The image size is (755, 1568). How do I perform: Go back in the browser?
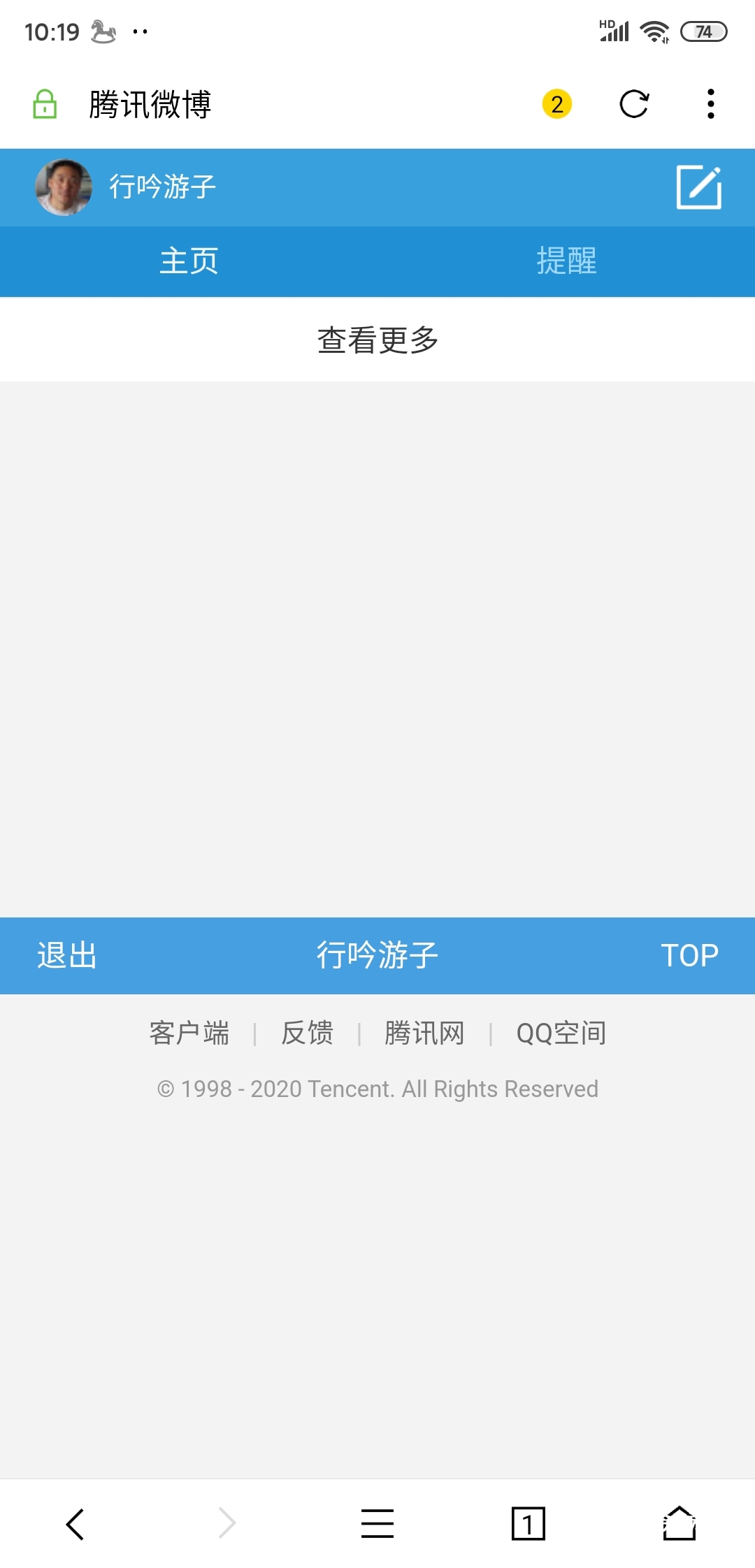(75, 1524)
